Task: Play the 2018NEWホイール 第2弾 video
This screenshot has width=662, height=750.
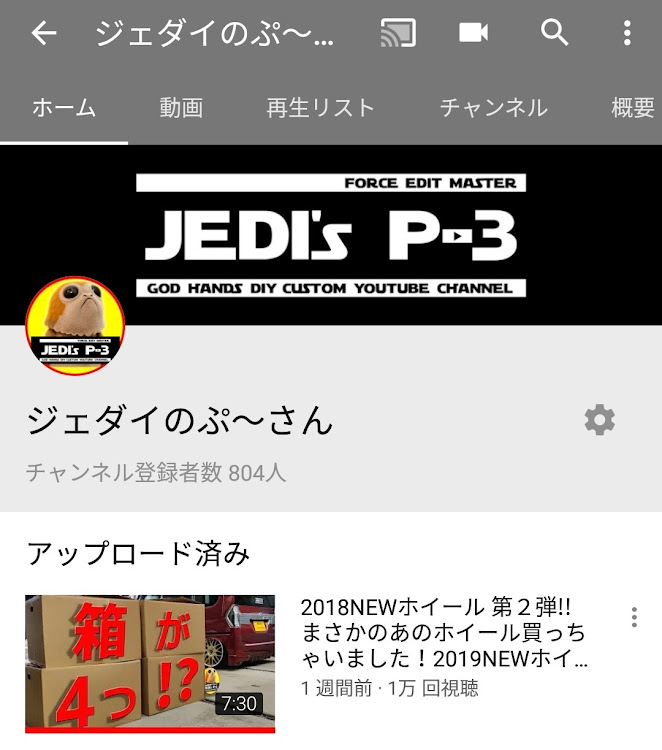Action: 150,661
